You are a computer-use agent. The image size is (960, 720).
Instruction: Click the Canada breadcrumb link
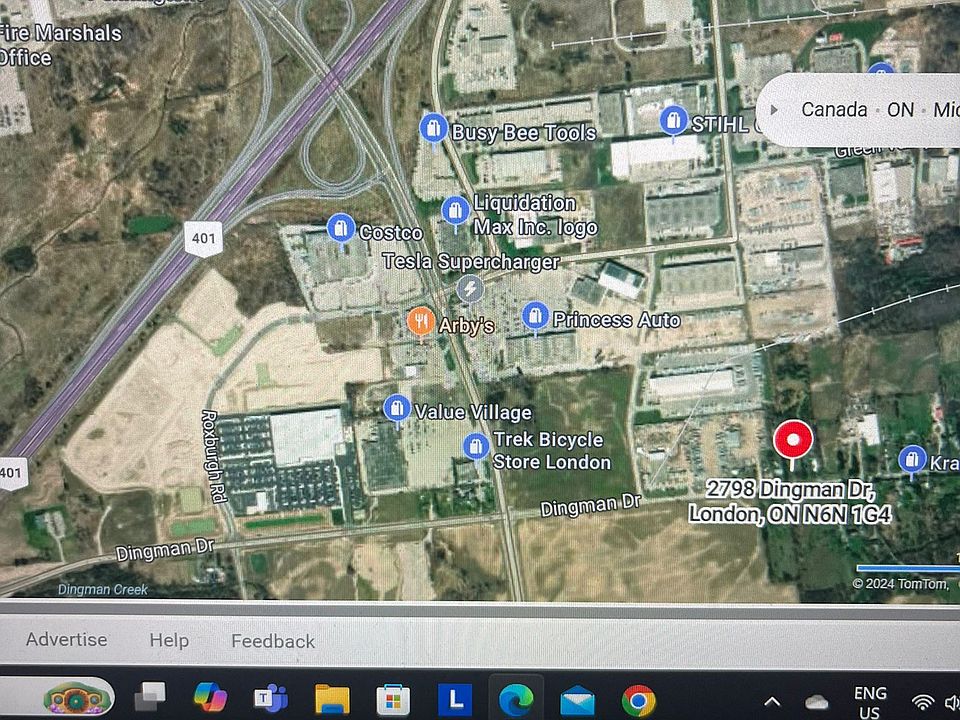pyautogui.click(x=833, y=109)
